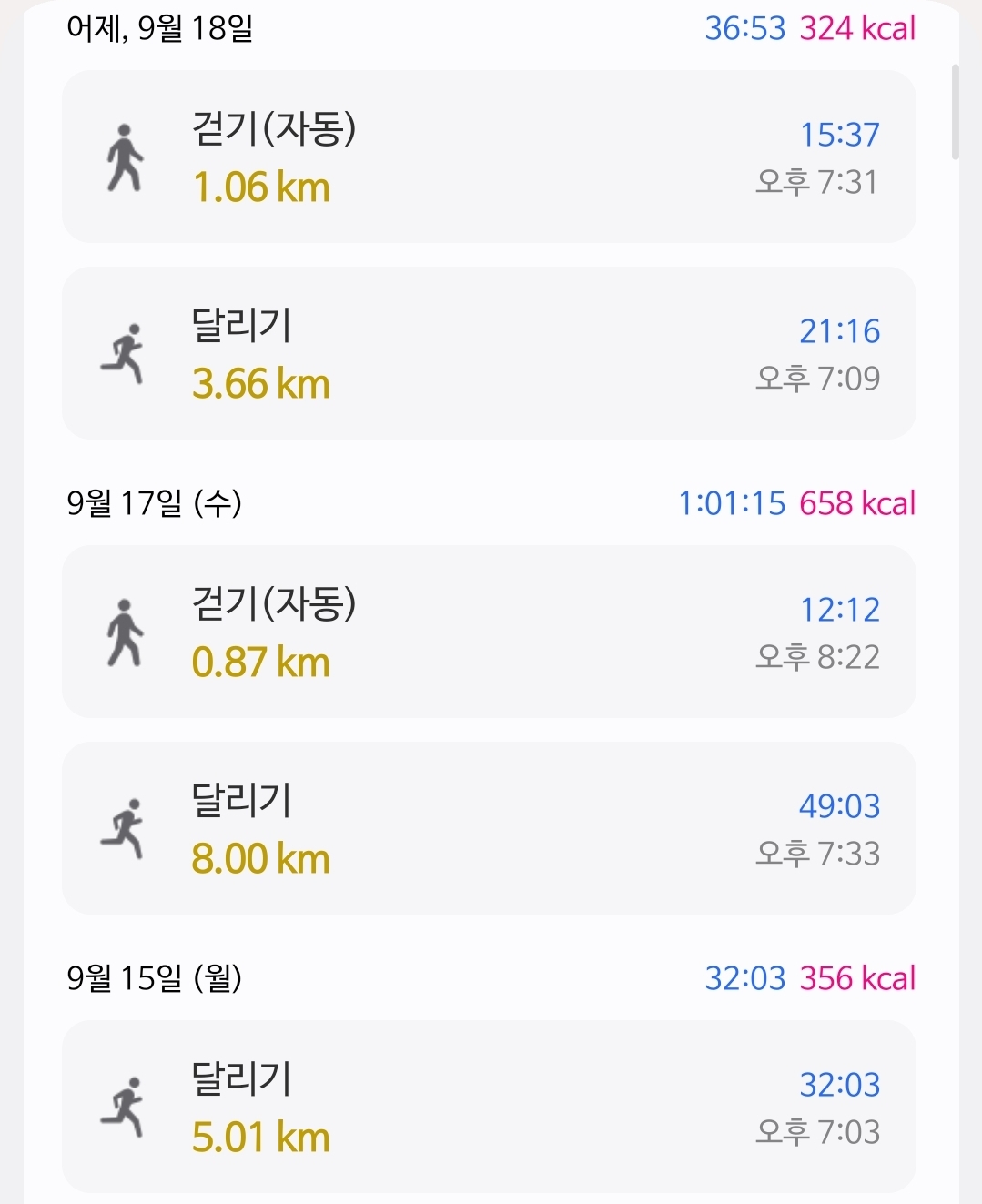This screenshot has height=1204, width=982.
Task: Open the 0.87 km auto-detected walk
Action: pos(489,632)
